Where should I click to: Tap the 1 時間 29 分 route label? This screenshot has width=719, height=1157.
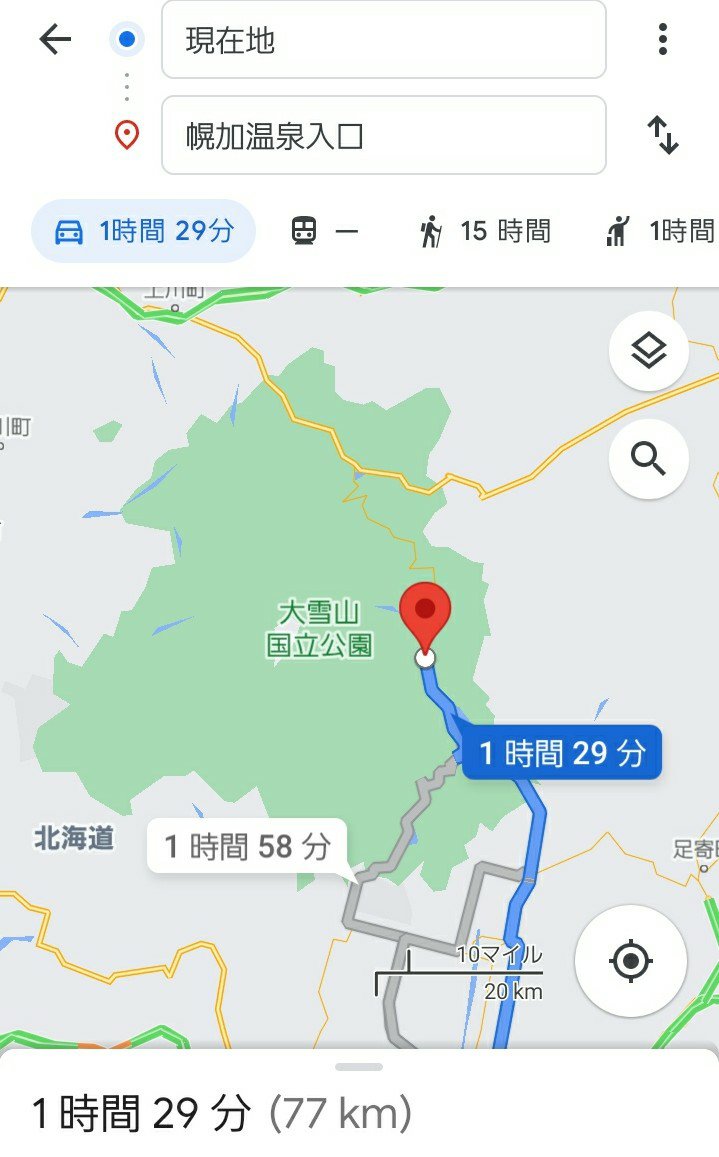[562, 752]
